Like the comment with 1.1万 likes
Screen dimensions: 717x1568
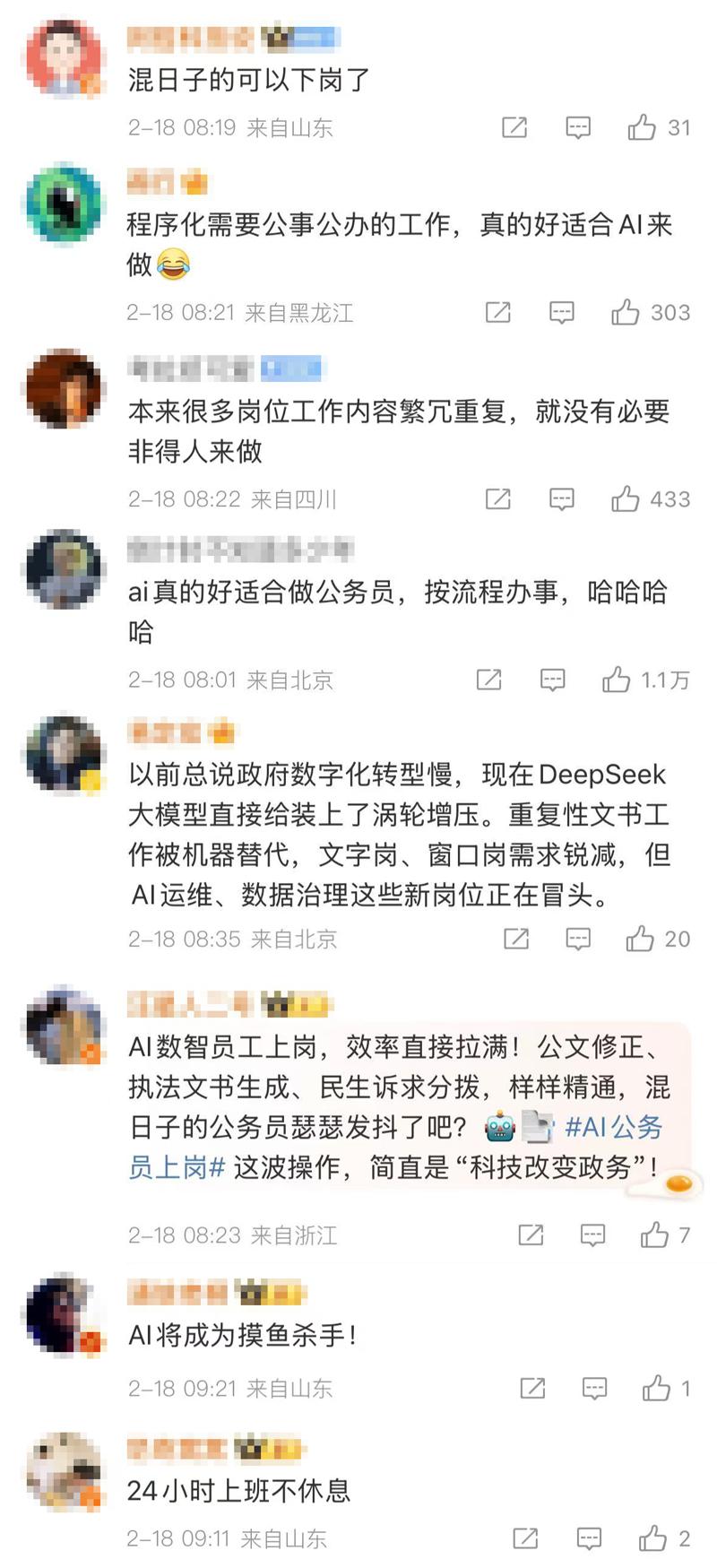[617, 680]
